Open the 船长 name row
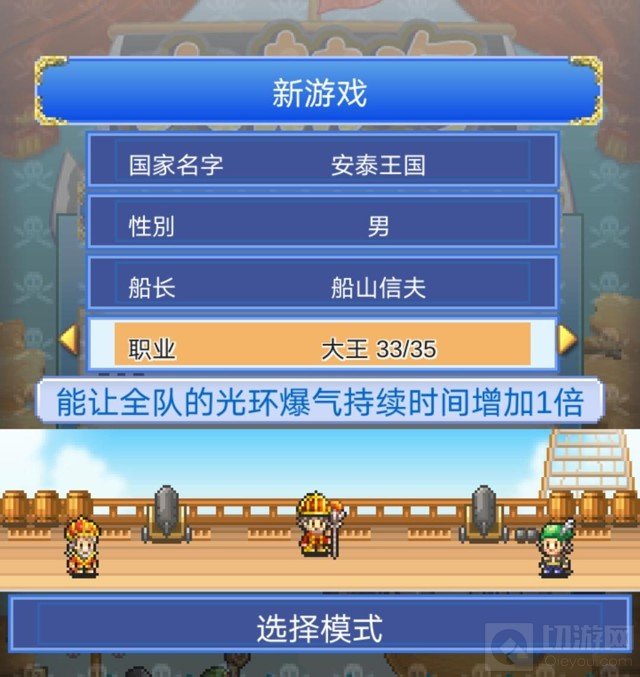The width and height of the screenshot is (640, 677). 322,287
